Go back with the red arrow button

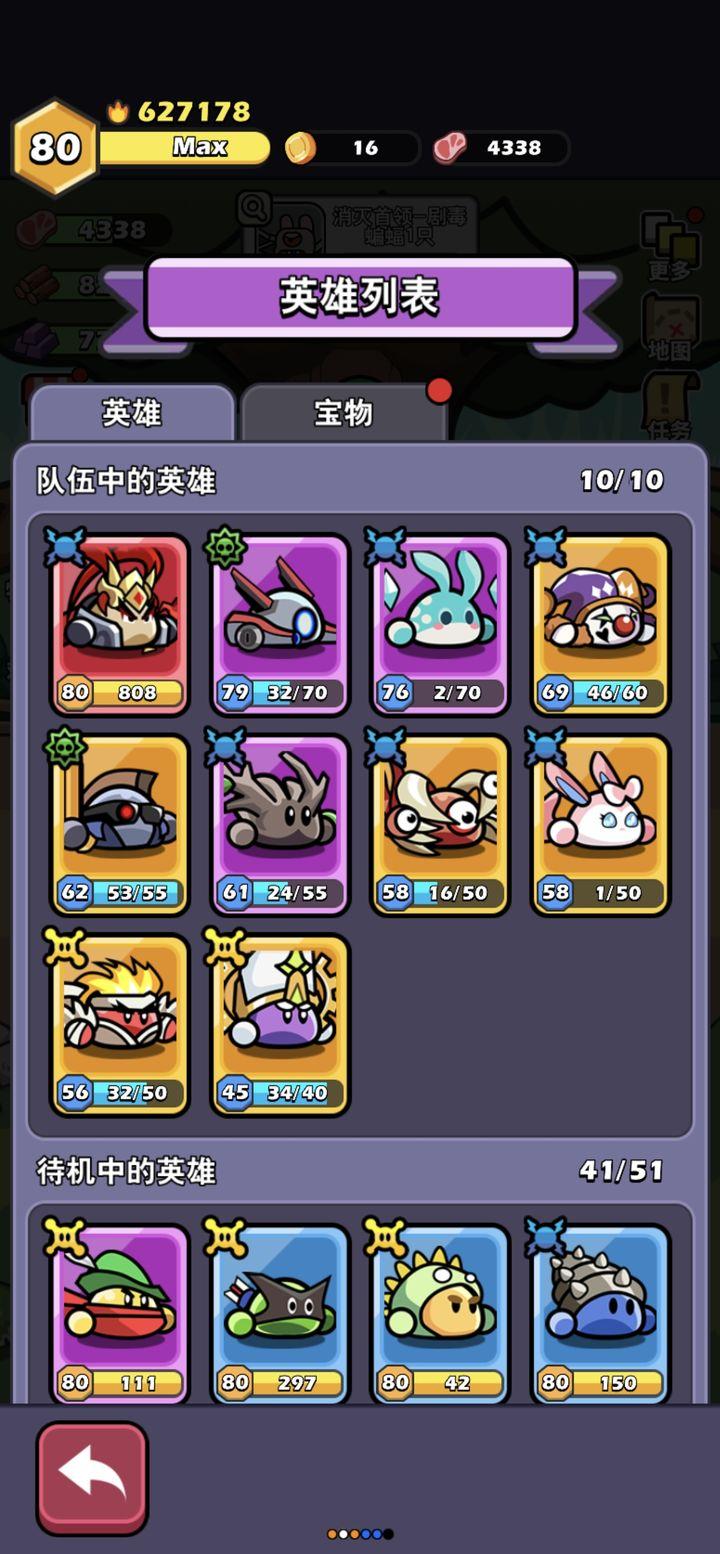tap(92, 1478)
